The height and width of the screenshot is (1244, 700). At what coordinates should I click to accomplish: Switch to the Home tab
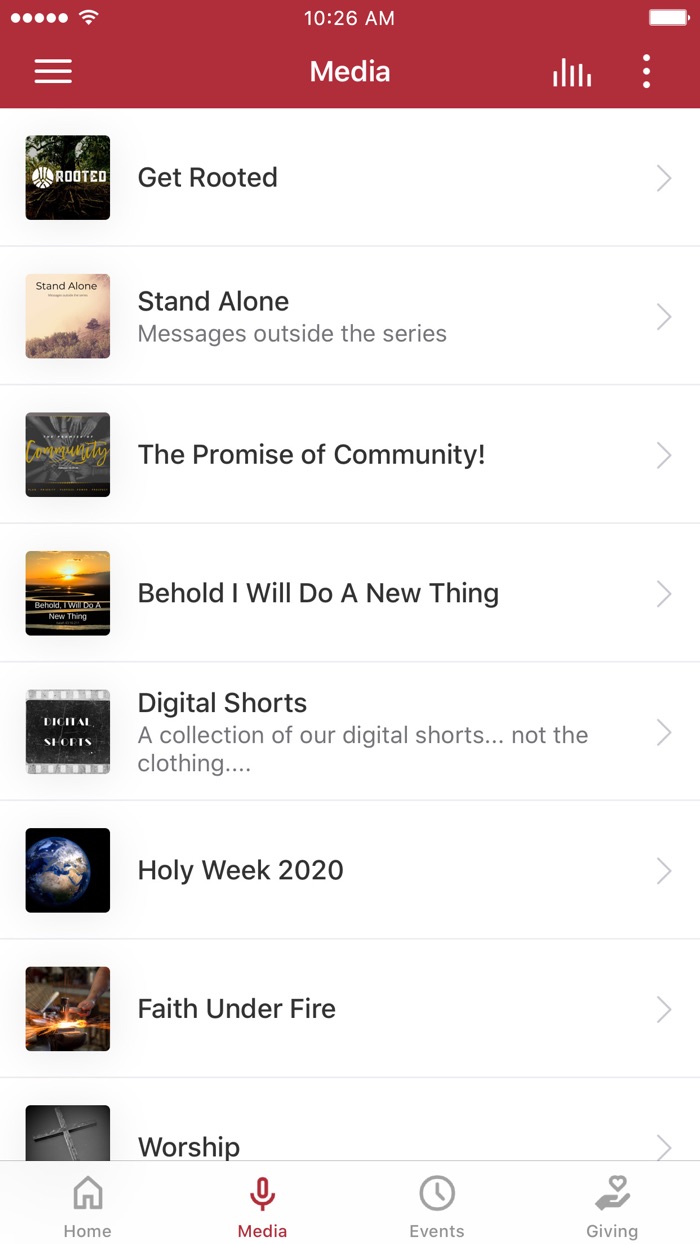tap(88, 1206)
